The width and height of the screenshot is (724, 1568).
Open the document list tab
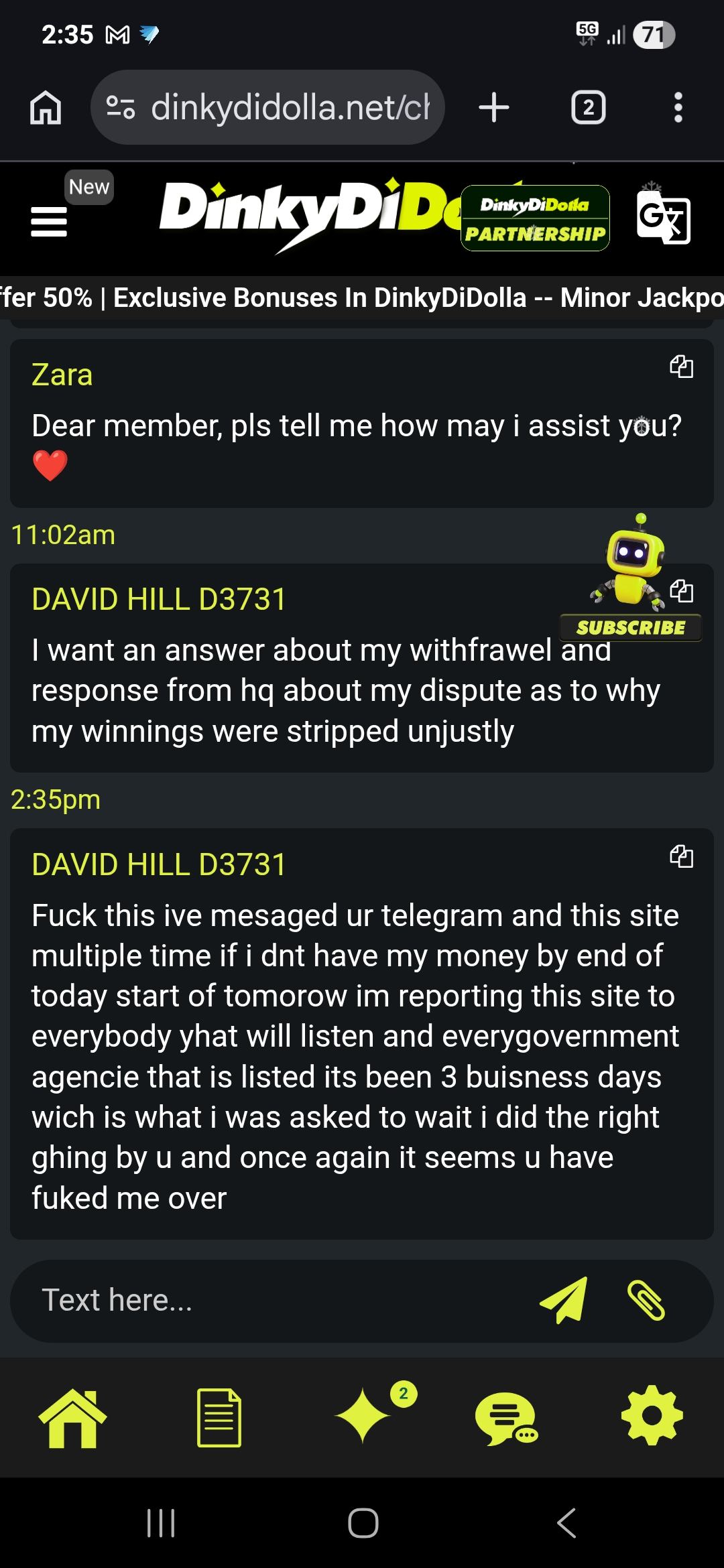coord(219,1417)
